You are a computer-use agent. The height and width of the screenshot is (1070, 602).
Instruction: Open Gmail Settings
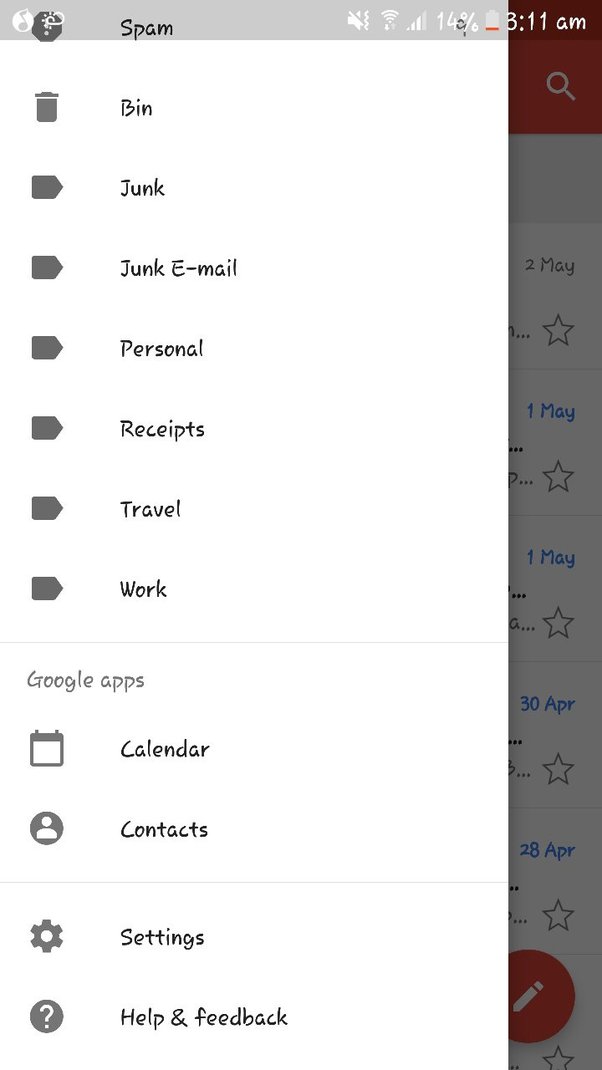pyautogui.click(x=162, y=937)
